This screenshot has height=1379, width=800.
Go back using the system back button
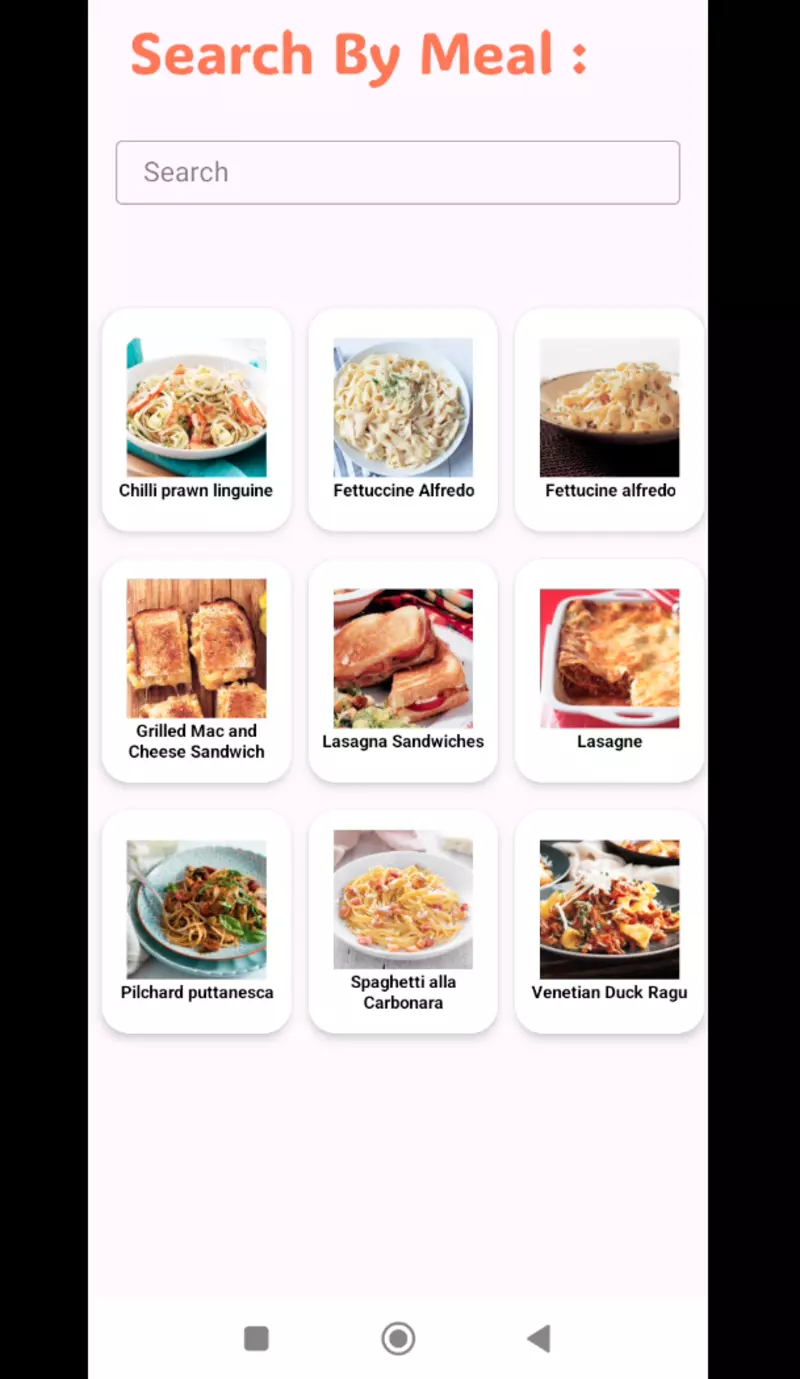pos(539,1338)
